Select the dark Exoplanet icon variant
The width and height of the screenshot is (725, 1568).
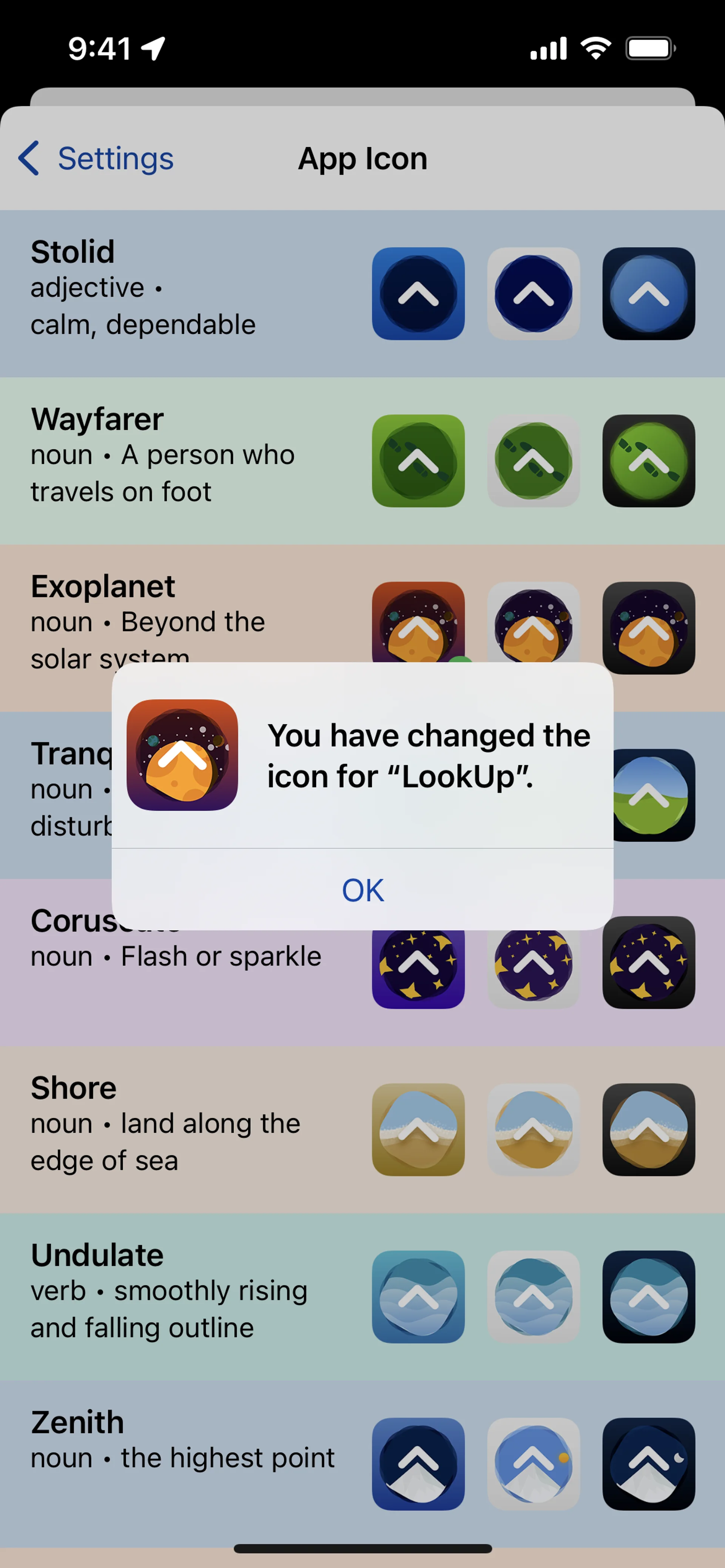pyautogui.click(x=648, y=627)
